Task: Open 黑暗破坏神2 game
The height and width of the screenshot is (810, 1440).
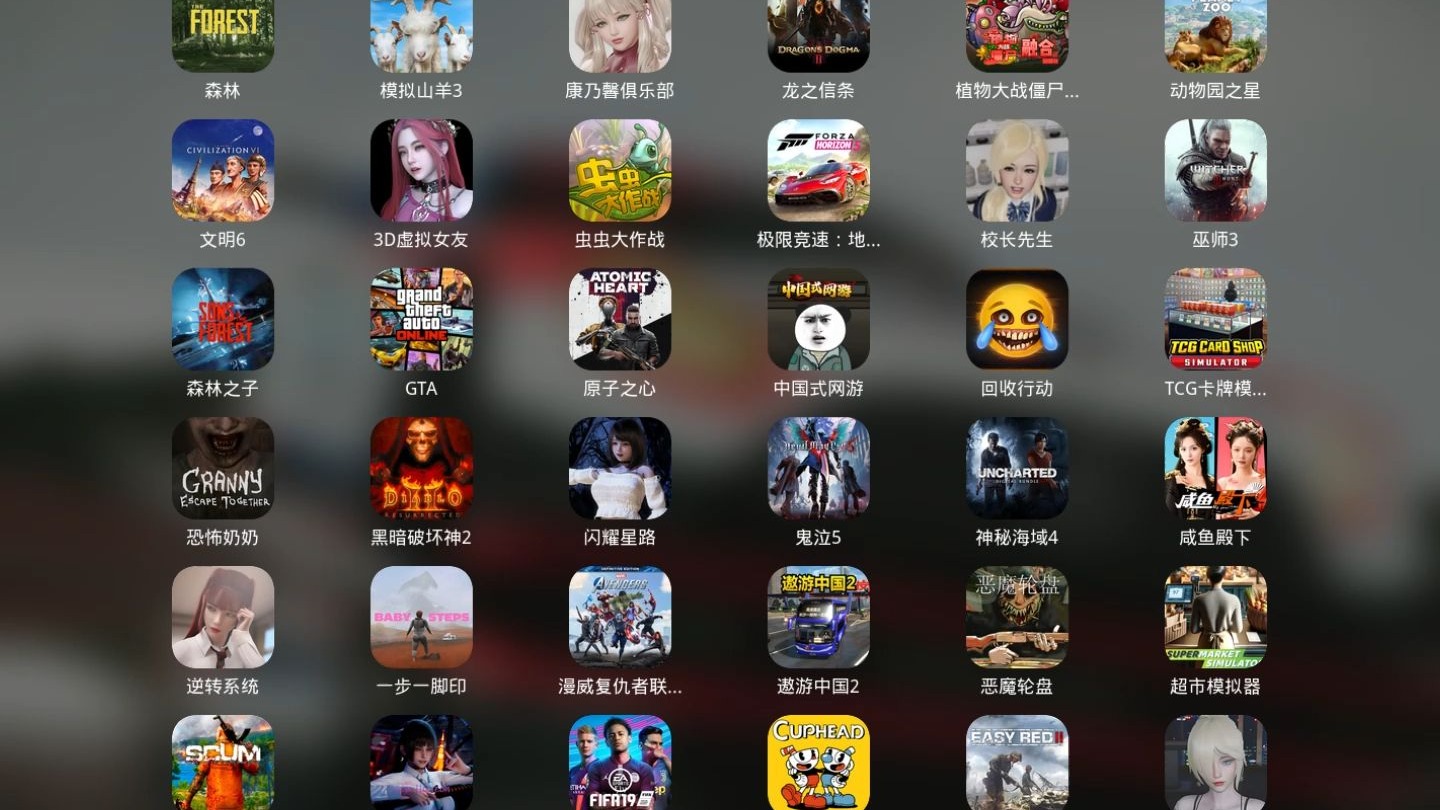Action: 421,468
